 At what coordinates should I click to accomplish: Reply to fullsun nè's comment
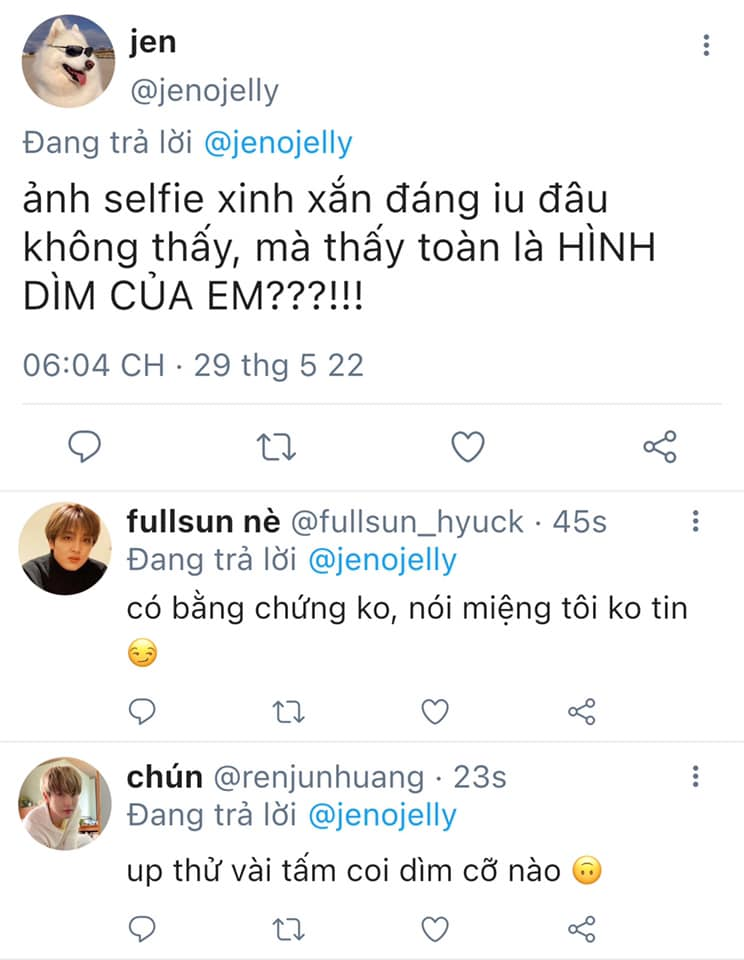(x=143, y=711)
